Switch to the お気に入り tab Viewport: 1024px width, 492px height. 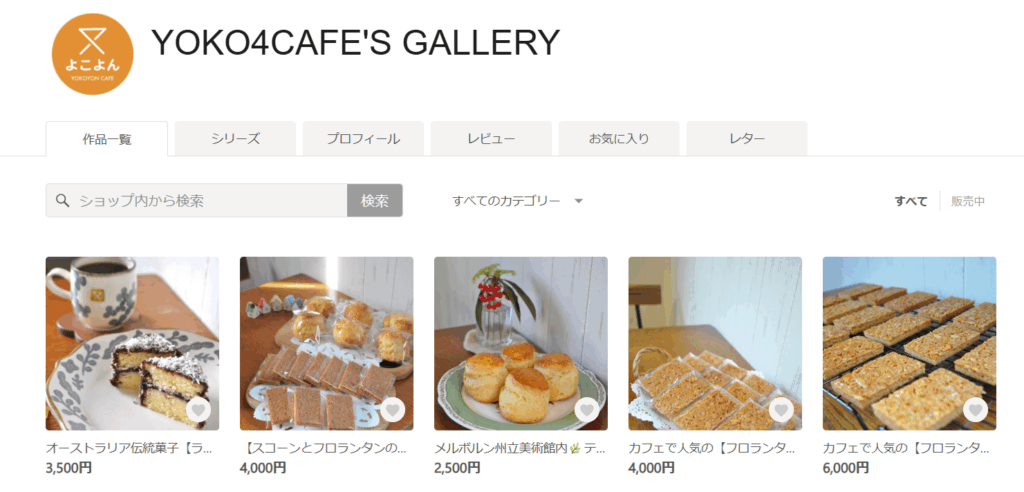pos(619,139)
